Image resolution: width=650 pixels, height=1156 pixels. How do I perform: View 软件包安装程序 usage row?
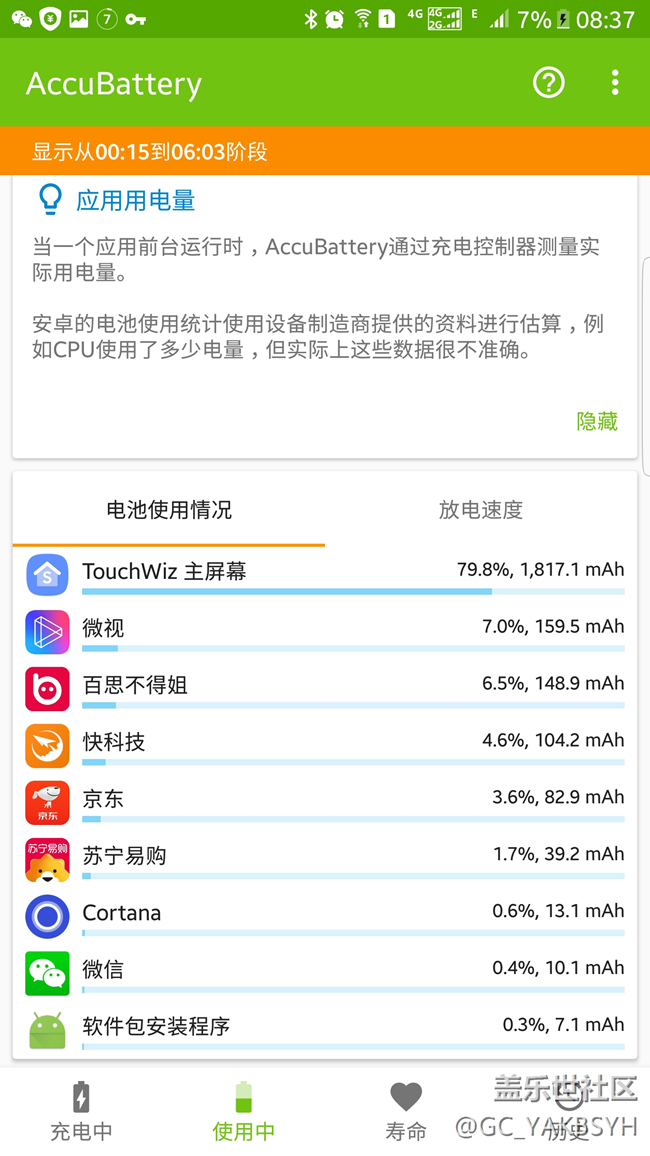325,1029
